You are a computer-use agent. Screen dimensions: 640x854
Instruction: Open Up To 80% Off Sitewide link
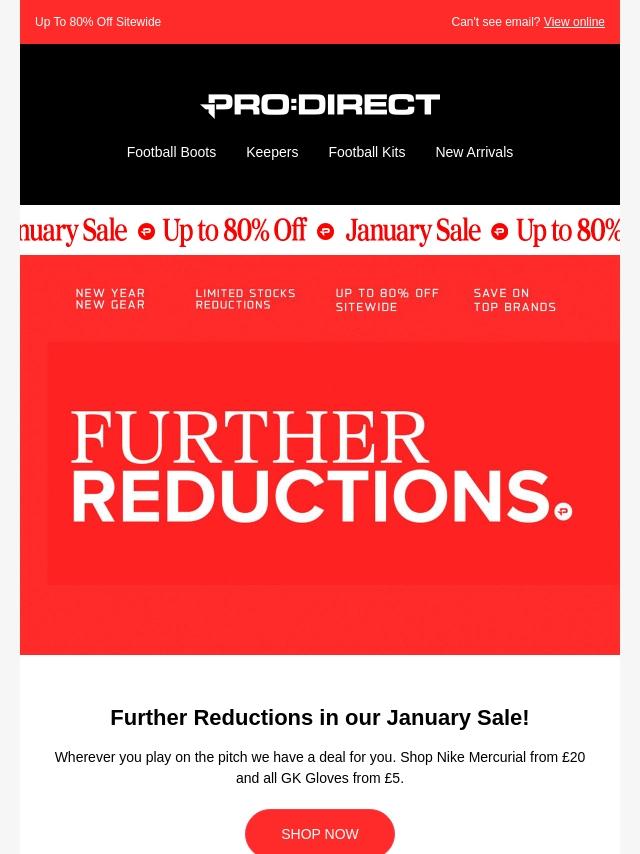click(98, 22)
